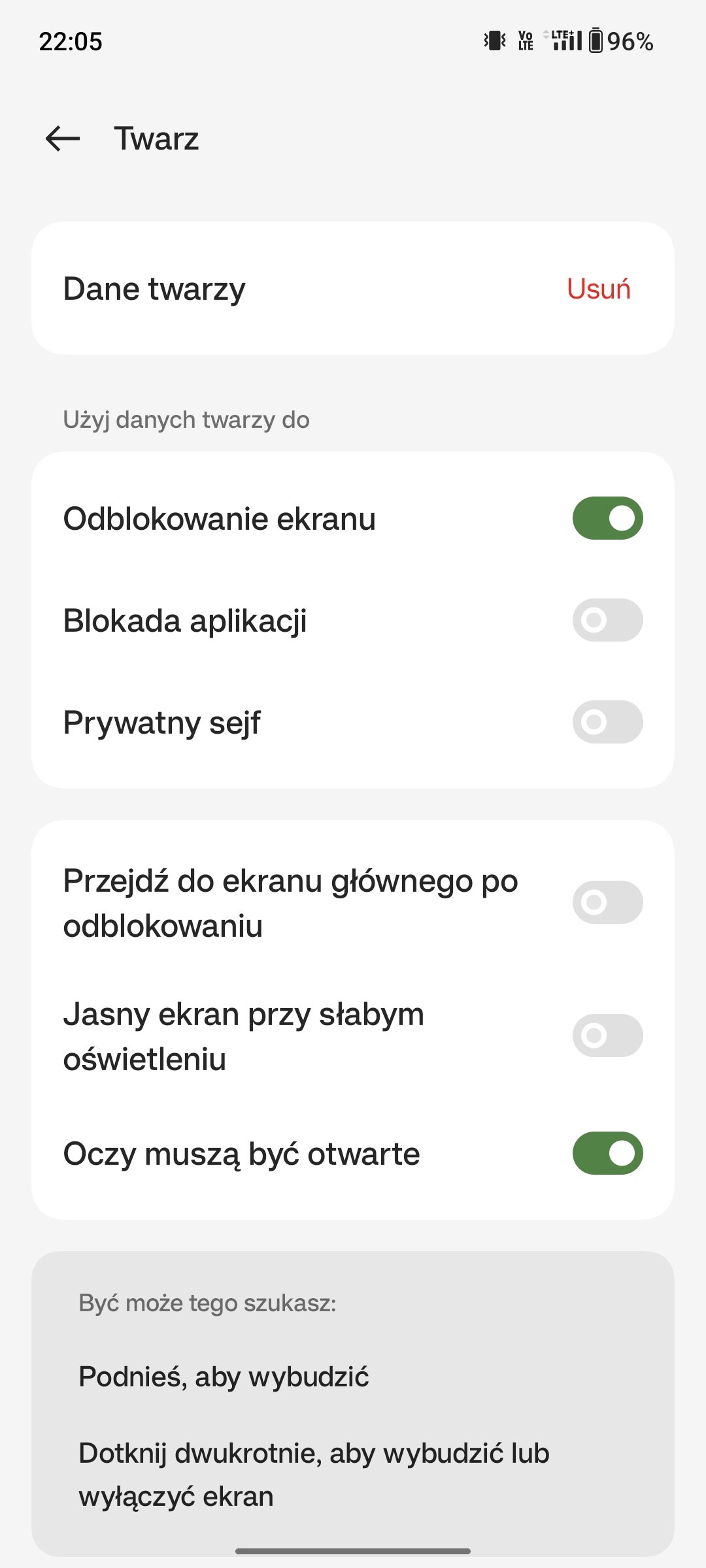
Task: Go back from the Twarz screen
Action: click(x=63, y=139)
